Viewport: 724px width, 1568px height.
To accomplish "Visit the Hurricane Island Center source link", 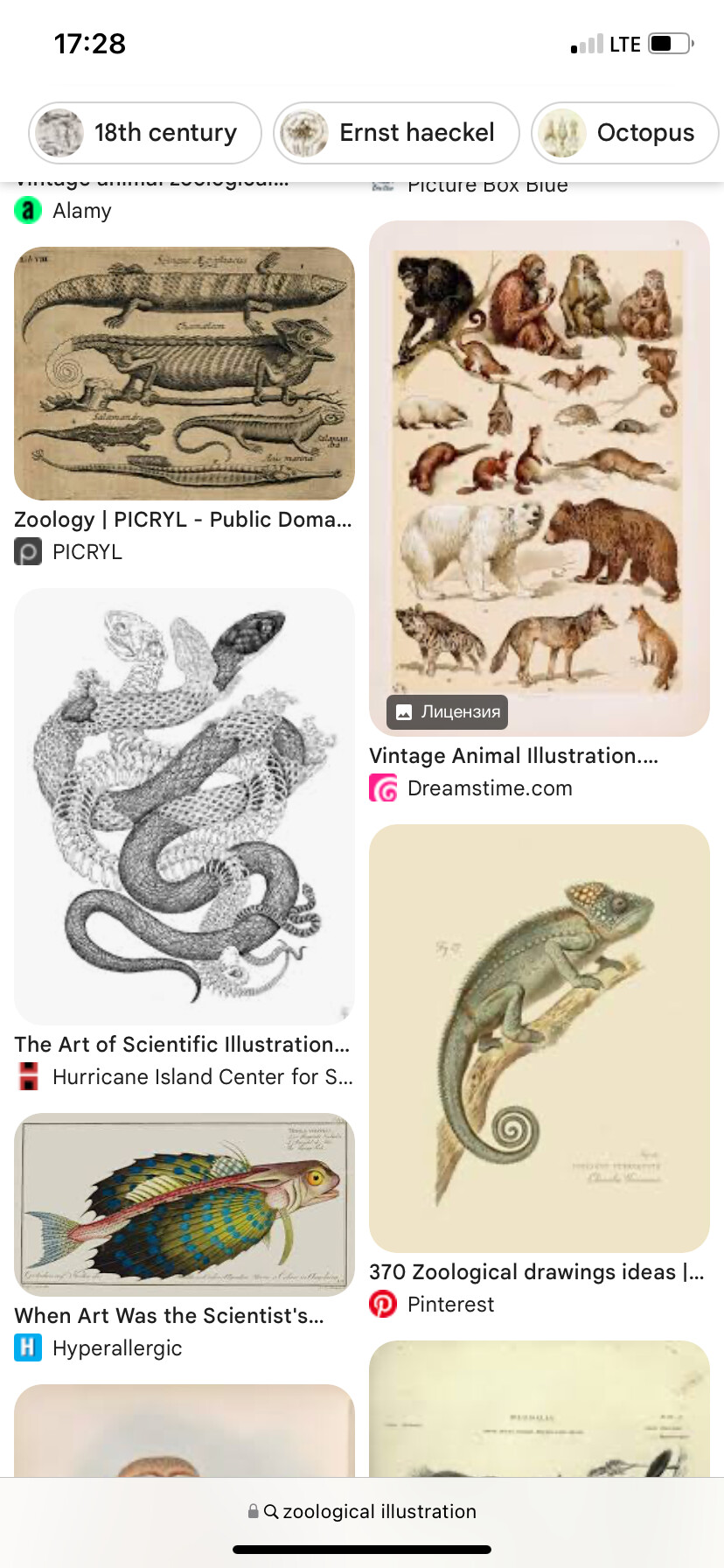I will click(x=201, y=1077).
